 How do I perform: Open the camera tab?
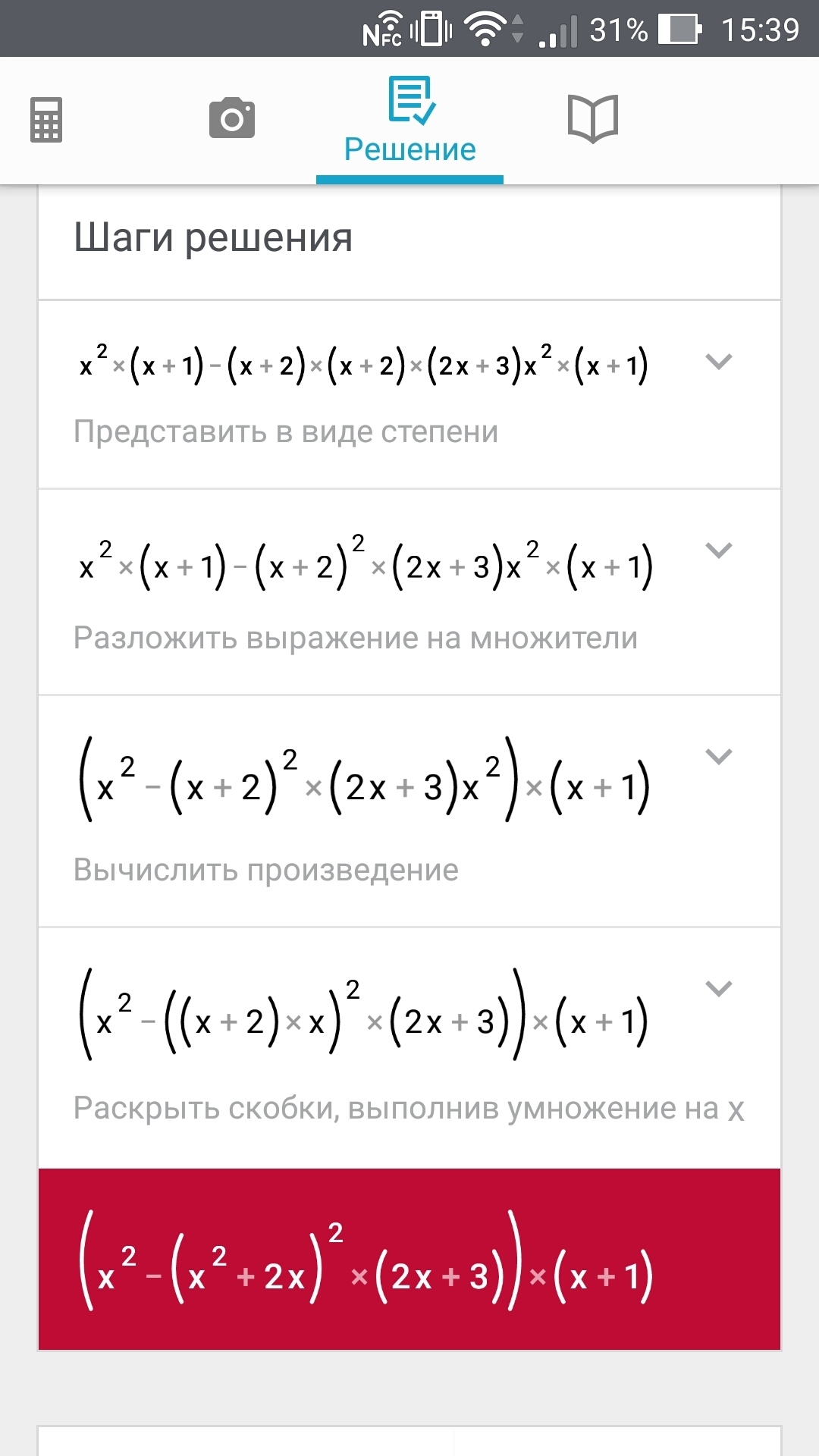click(x=232, y=118)
